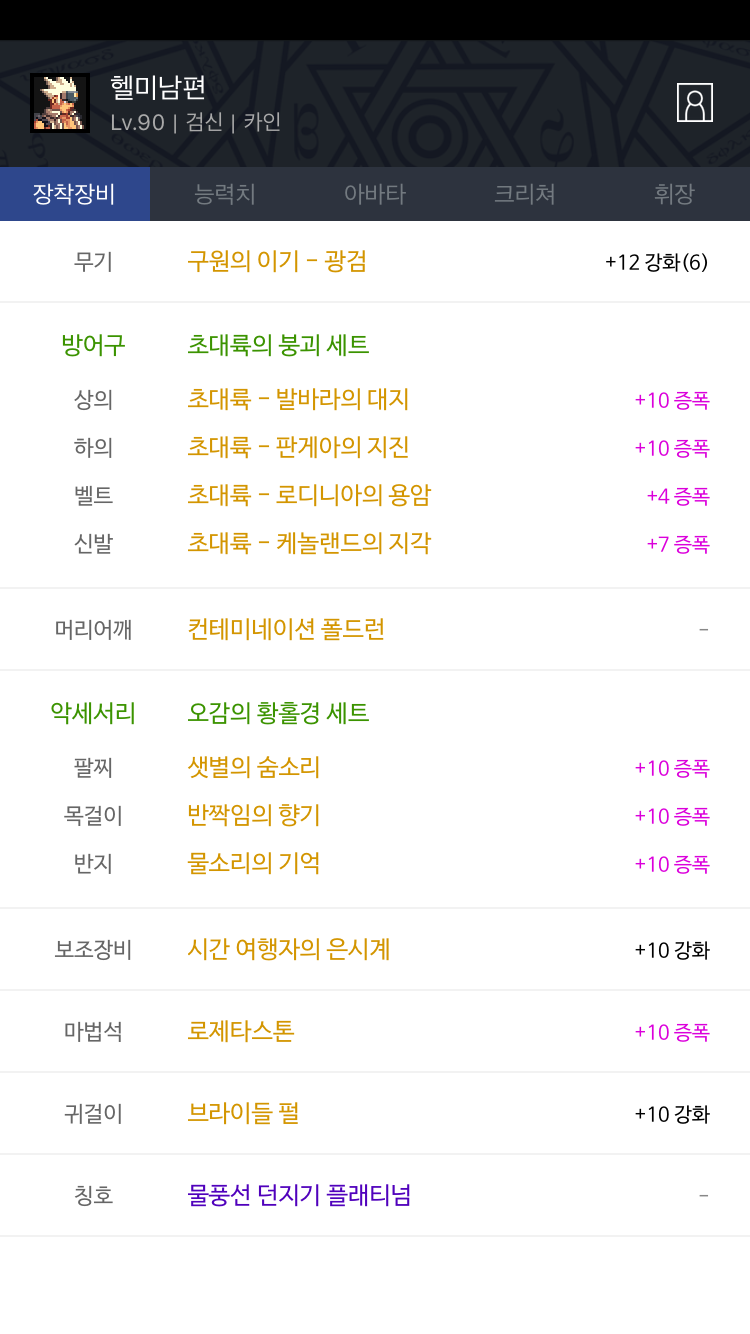Open 초대륙 - 판게아의 지진 item
The image size is (750, 1334).
[298, 447]
